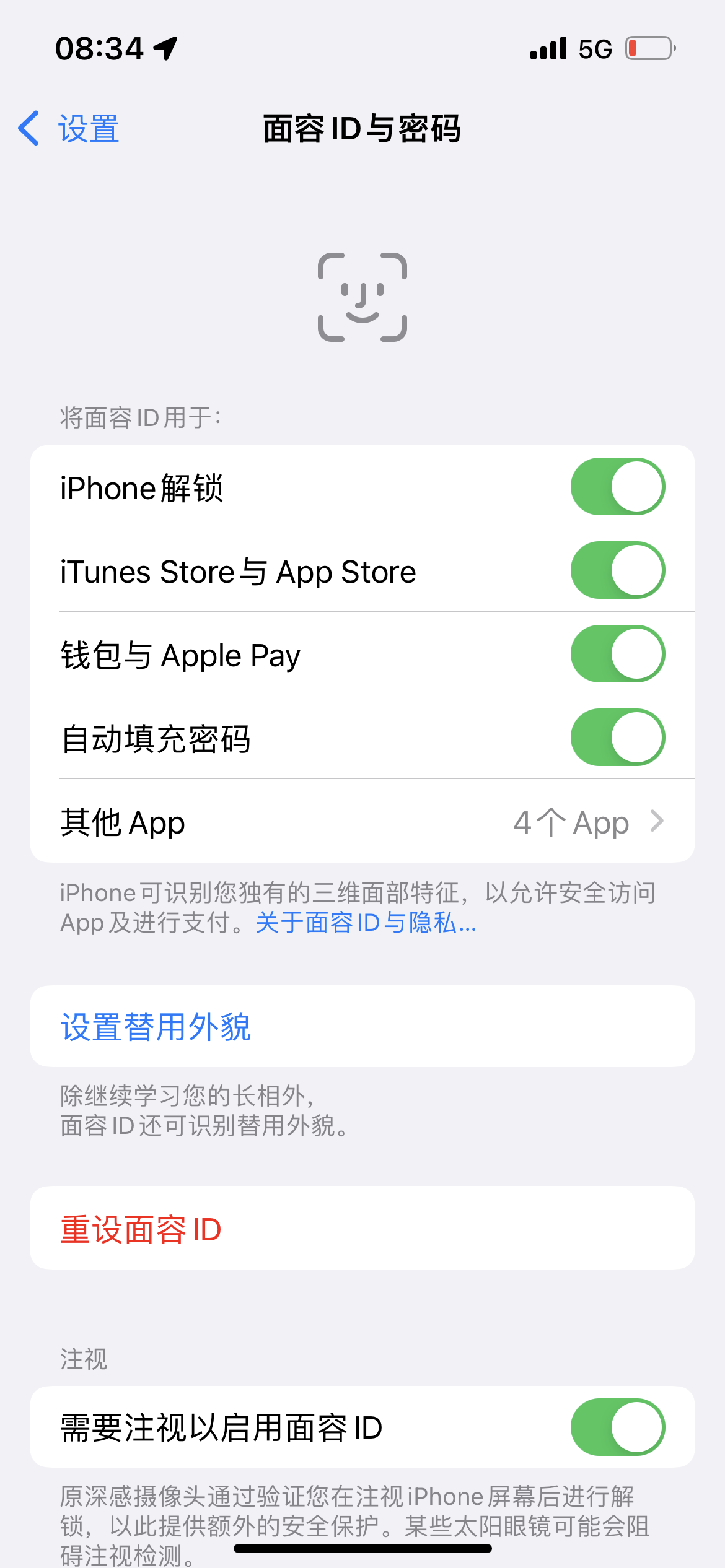Switch off 自动填充密码

[x=617, y=738]
